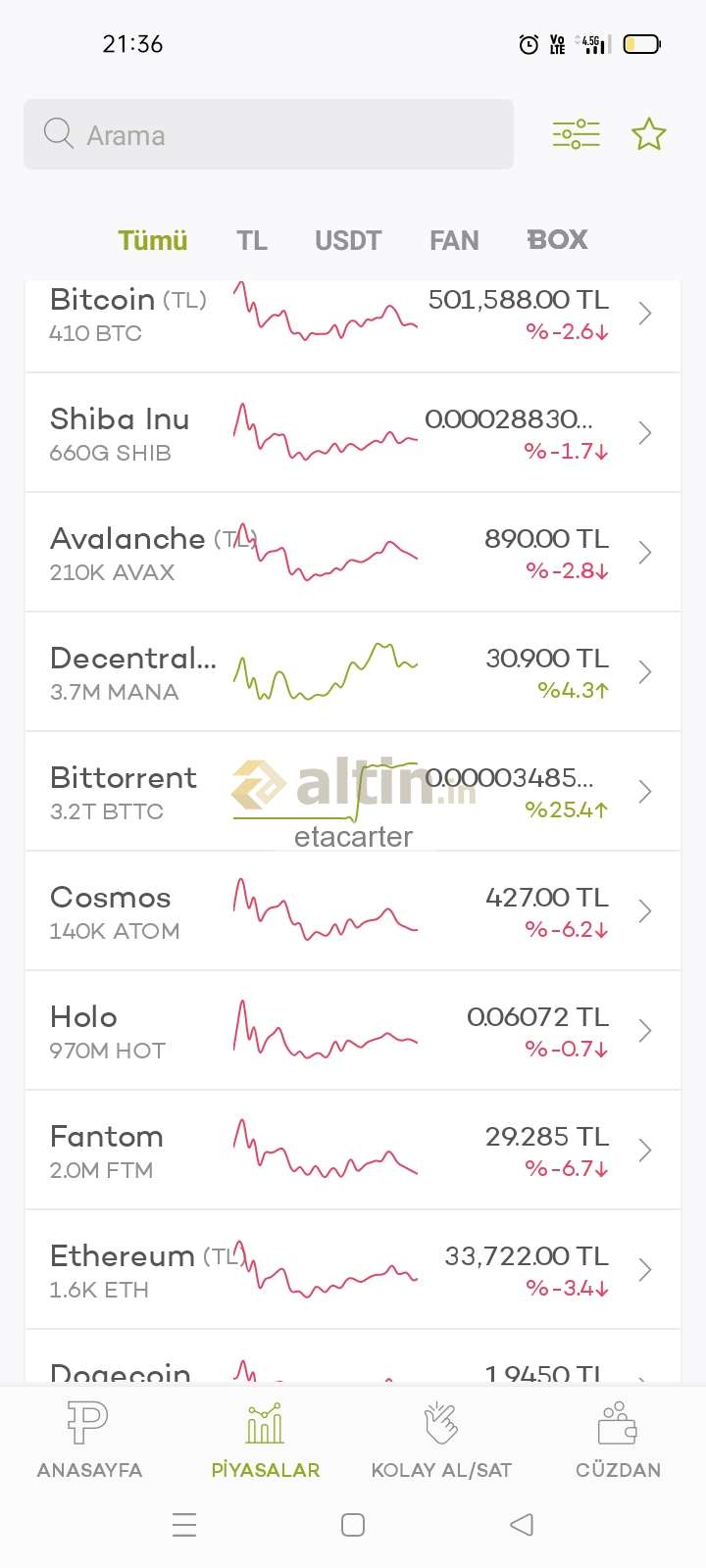Open the Shiba Inu market row
The height and width of the screenshot is (1568, 706).
[x=353, y=433]
